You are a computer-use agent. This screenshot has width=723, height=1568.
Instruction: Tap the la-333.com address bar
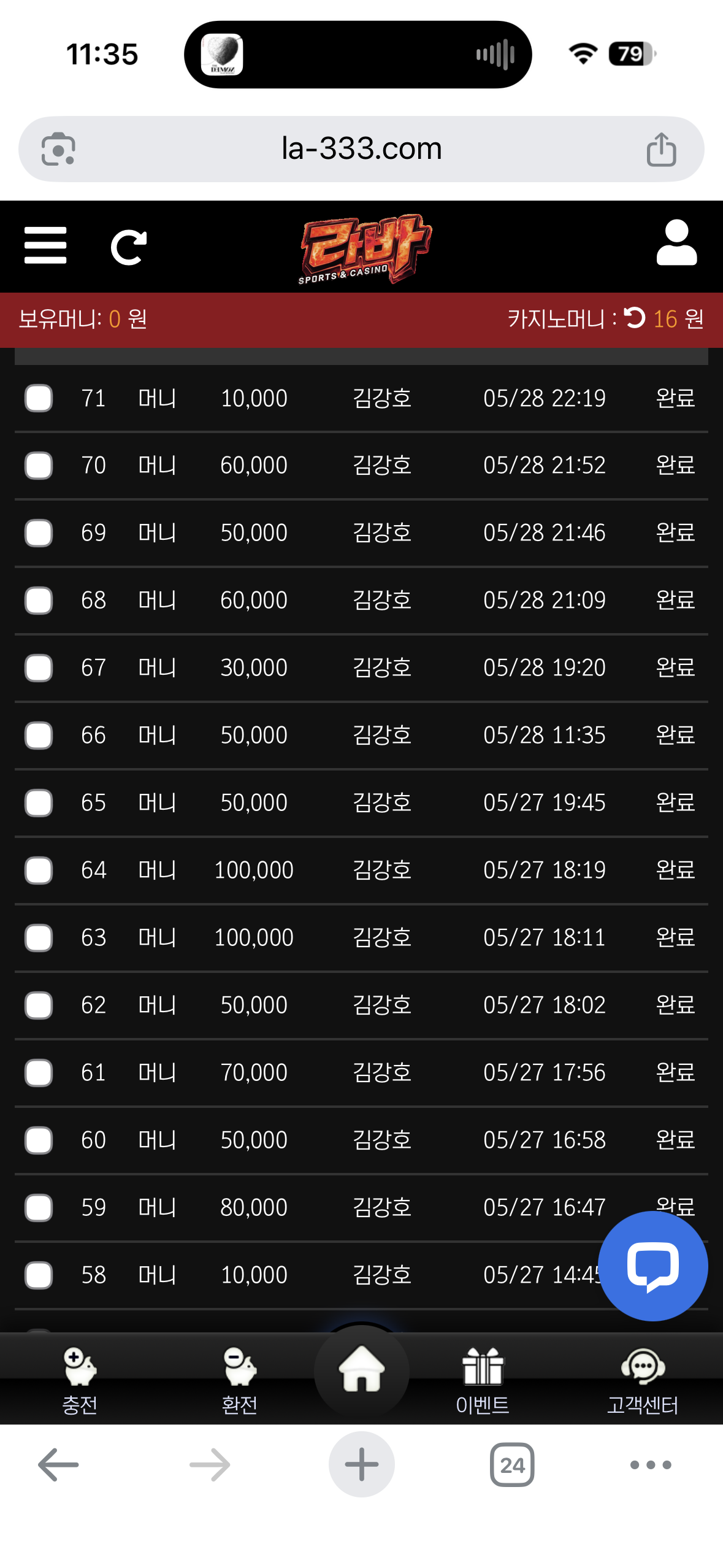(361, 149)
